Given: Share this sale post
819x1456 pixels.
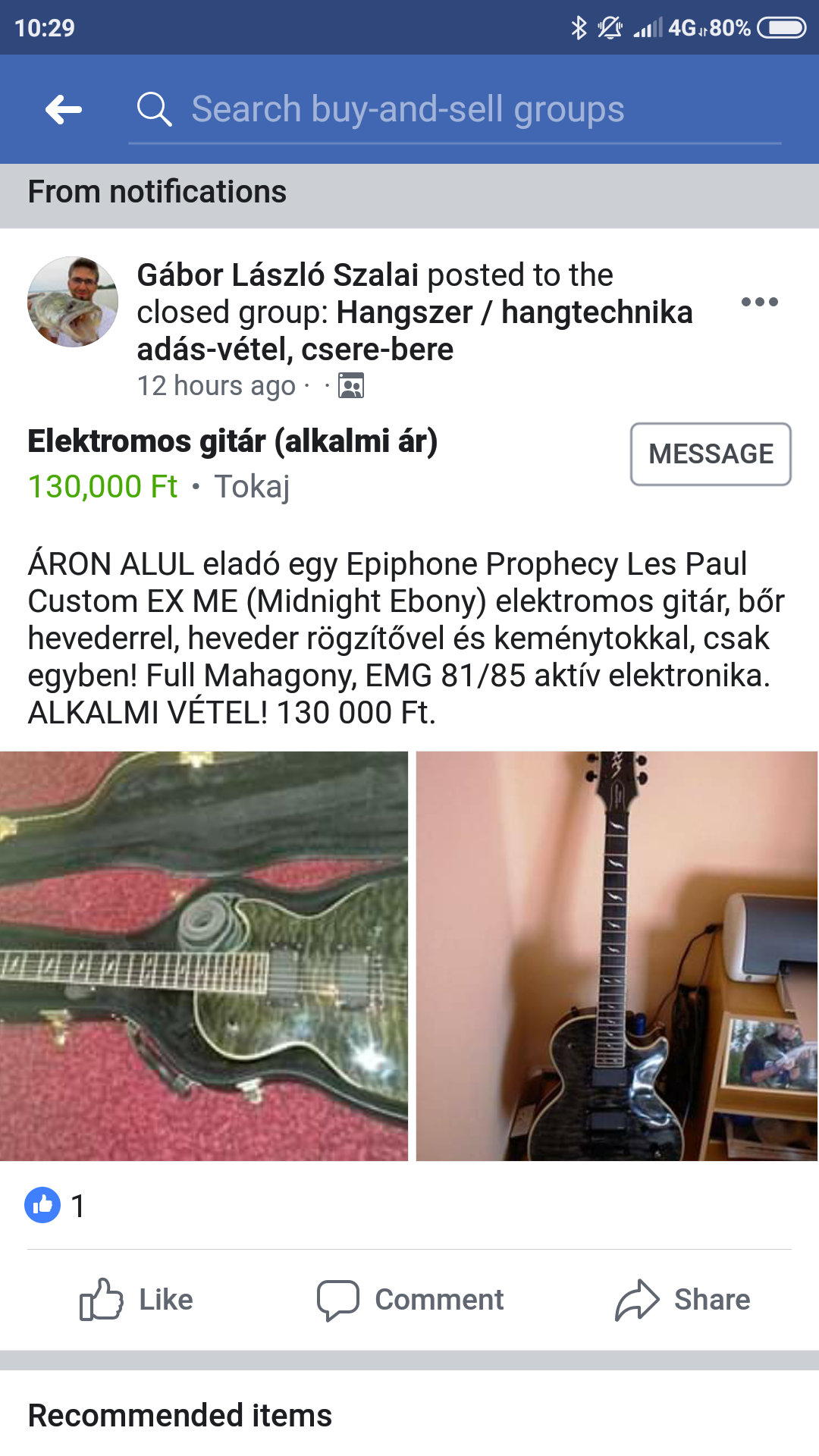Looking at the screenshot, I should 682,1300.
